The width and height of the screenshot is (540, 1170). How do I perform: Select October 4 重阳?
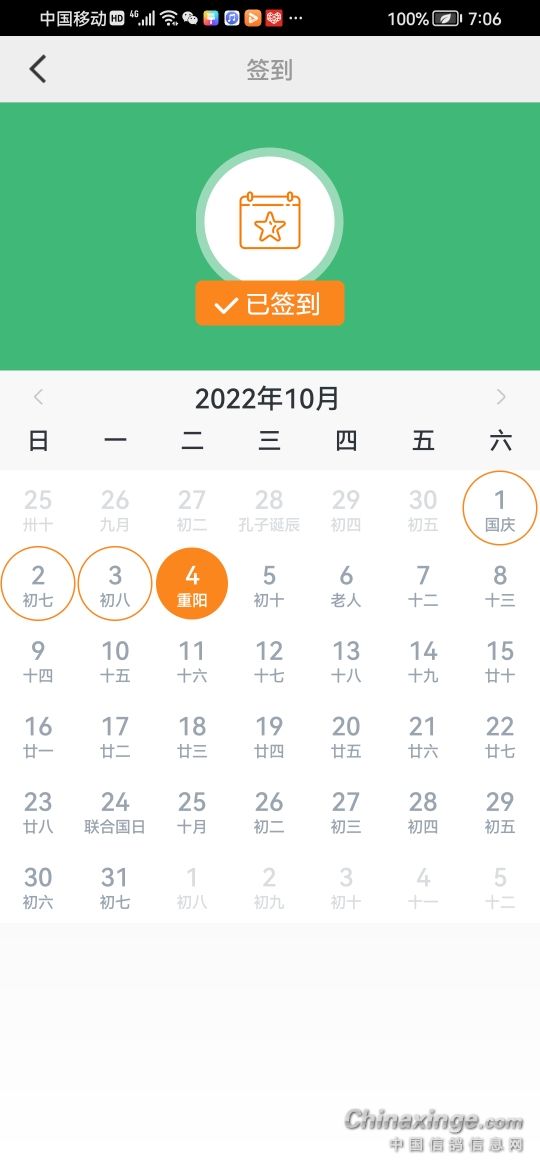click(x=192, y=584)
